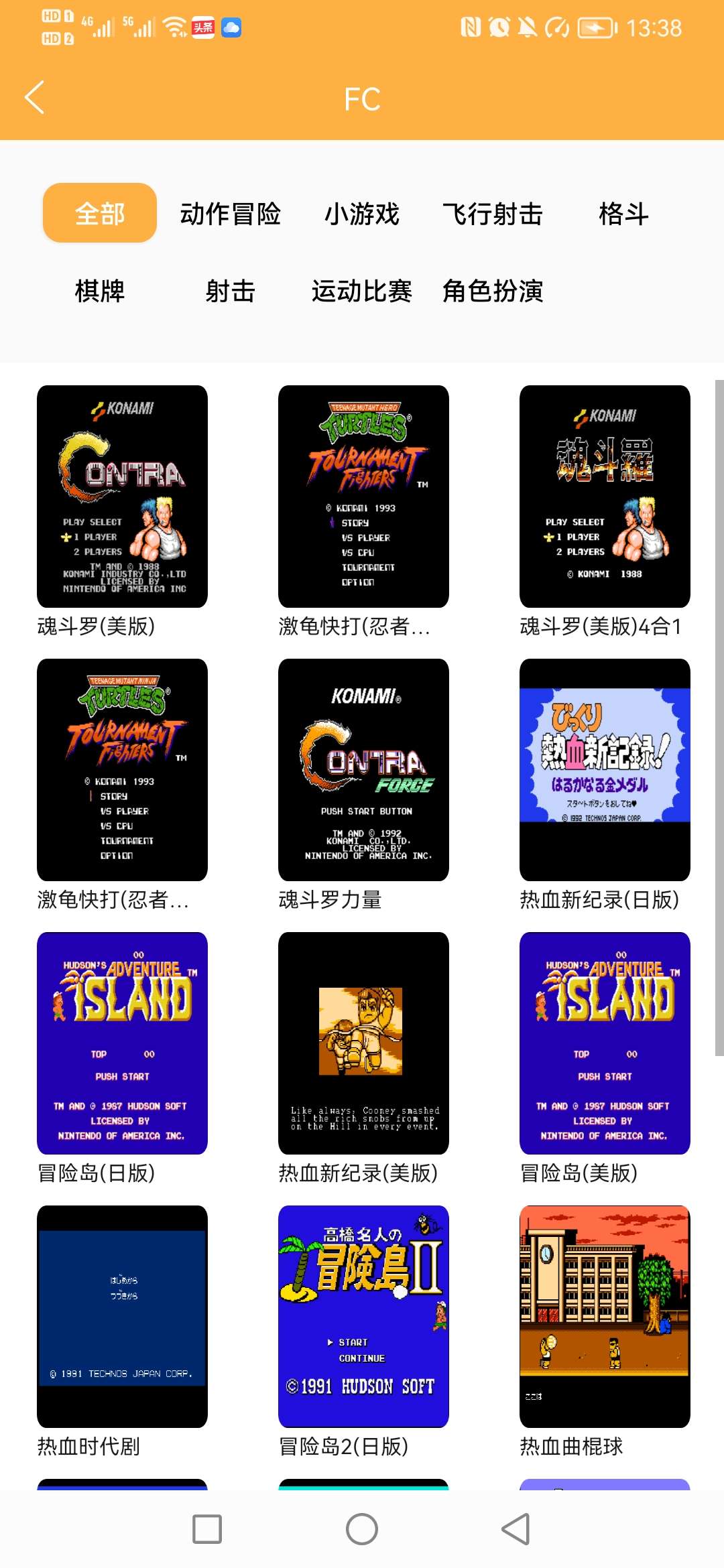
Task: Open 冒险岛(美版) game
Action: tap(605, 1043)
